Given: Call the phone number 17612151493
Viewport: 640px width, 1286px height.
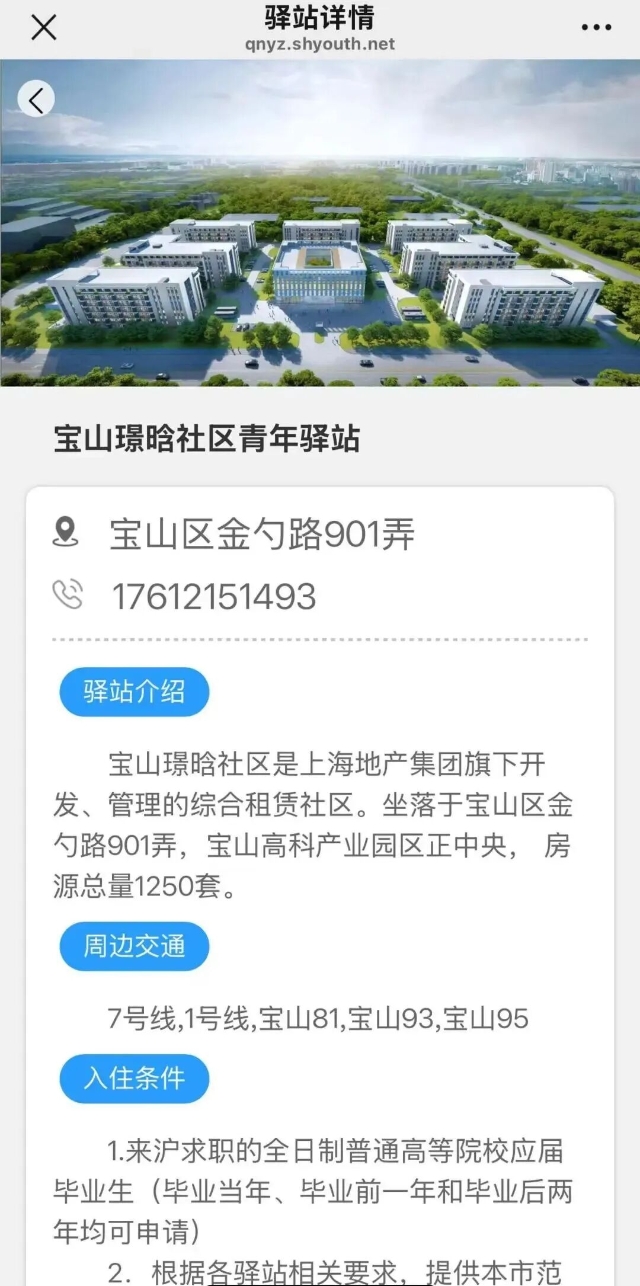Looking at the screenshot, I should pyautogui.click(x=213, y=597).
